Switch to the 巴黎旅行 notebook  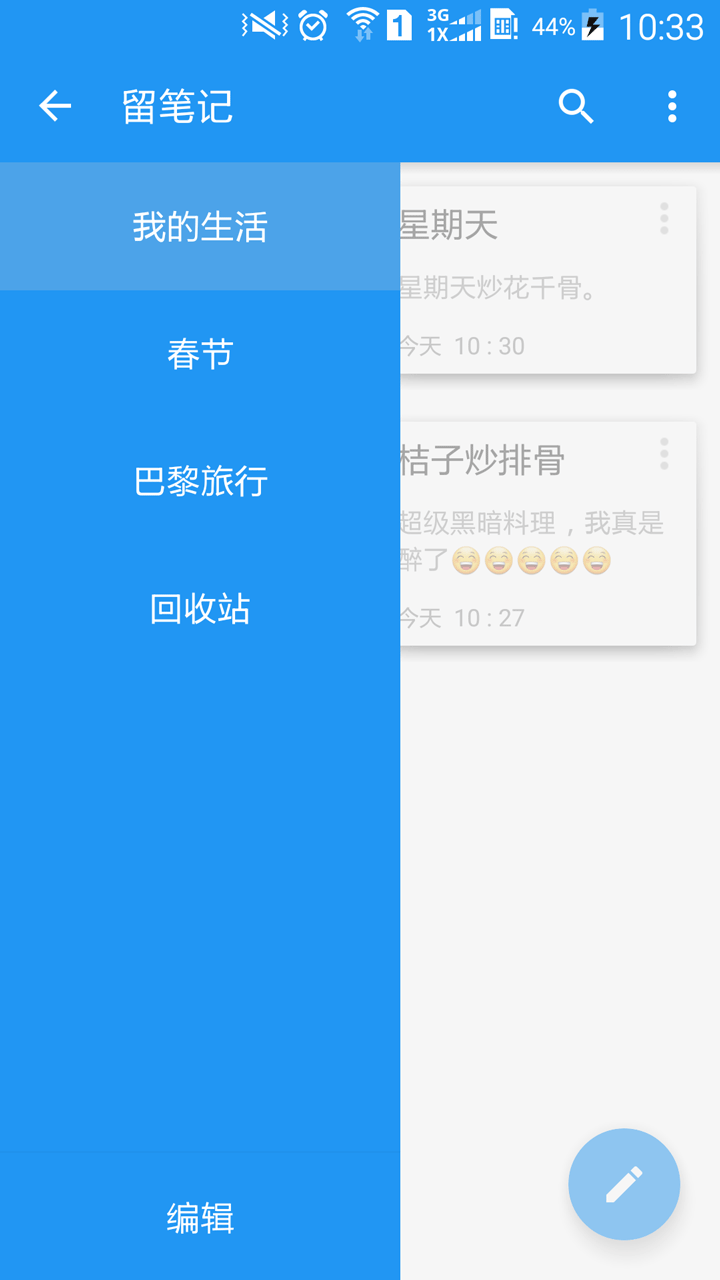tap(200, 481)
